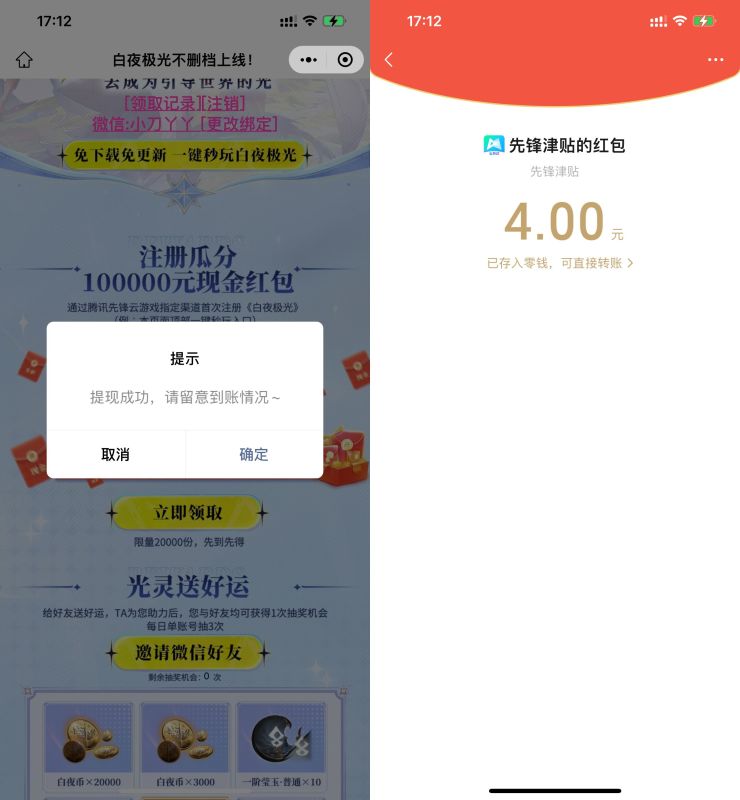
Task: Tap 确定 in the 提示 dialog
Action: point(254,454)
